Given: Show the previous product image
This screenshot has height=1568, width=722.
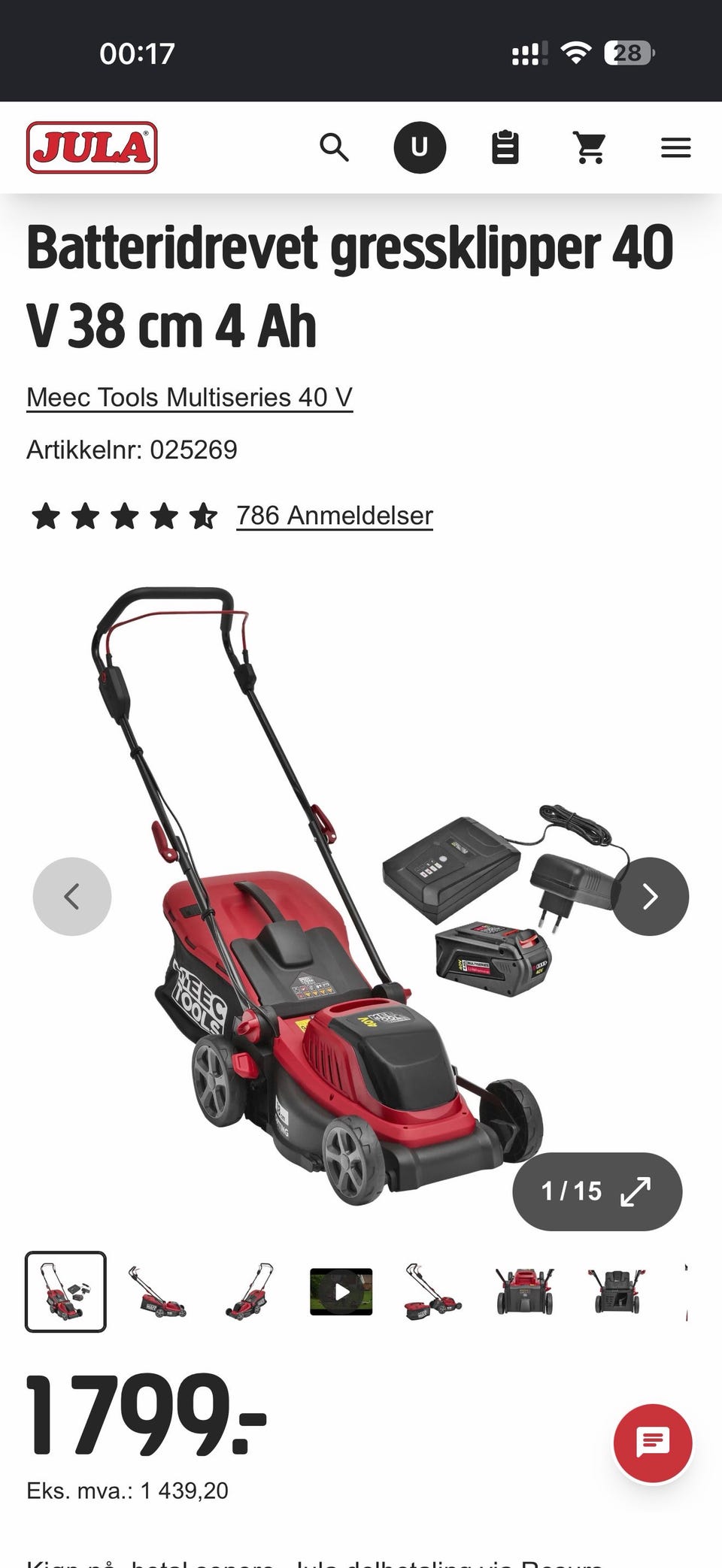Looking at the screenshot, I should pyautogui.click(x=72, y=896).
